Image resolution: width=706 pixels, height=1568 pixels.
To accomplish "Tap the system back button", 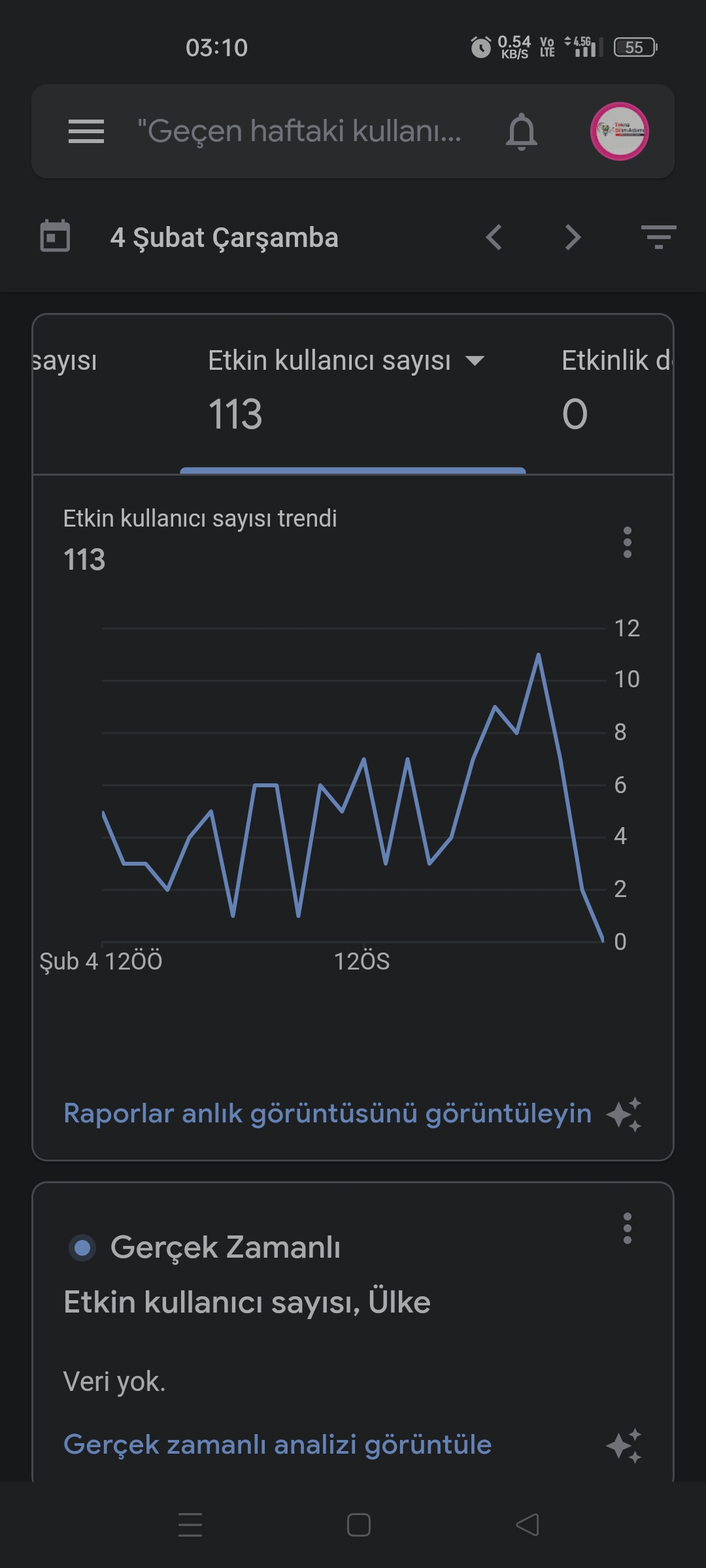I will coord(528,1525).
